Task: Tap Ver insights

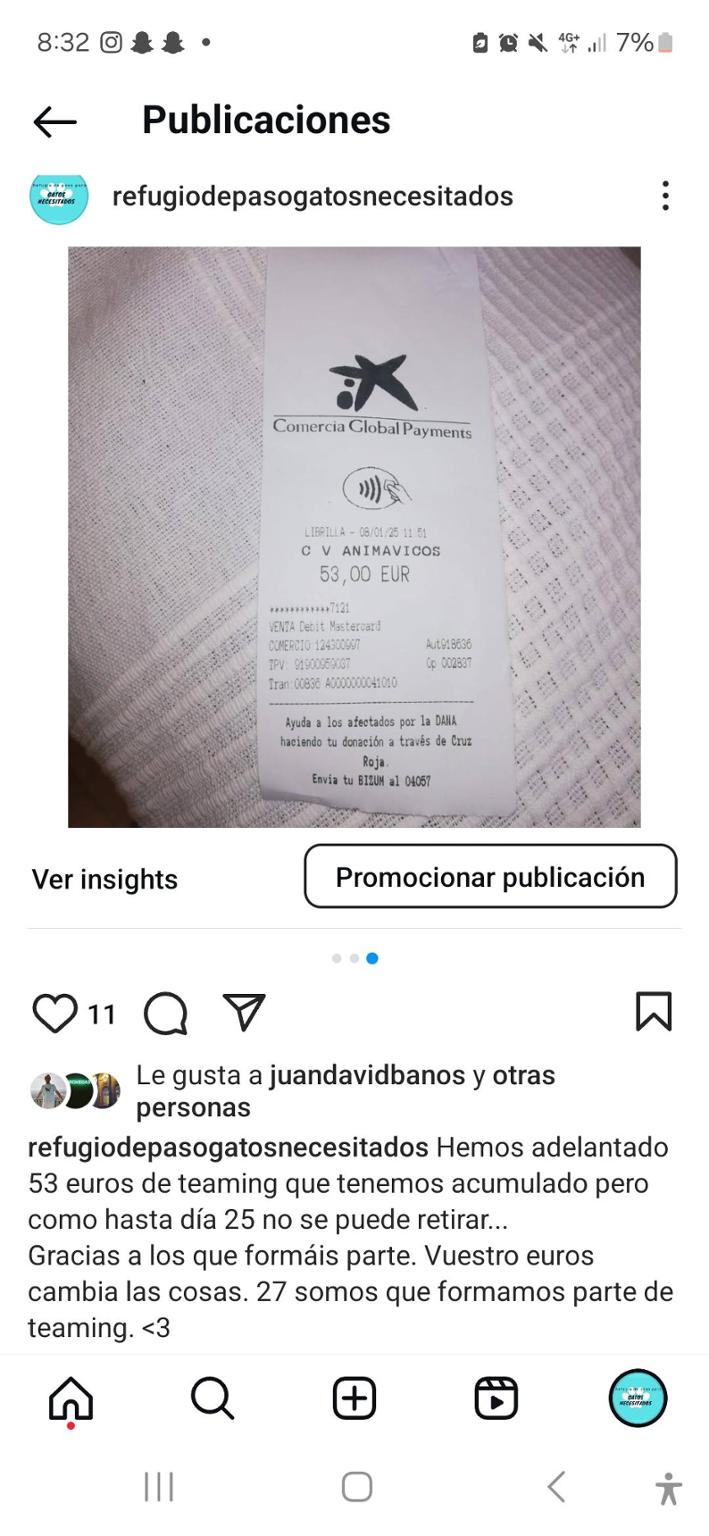Action: point(105,879)
